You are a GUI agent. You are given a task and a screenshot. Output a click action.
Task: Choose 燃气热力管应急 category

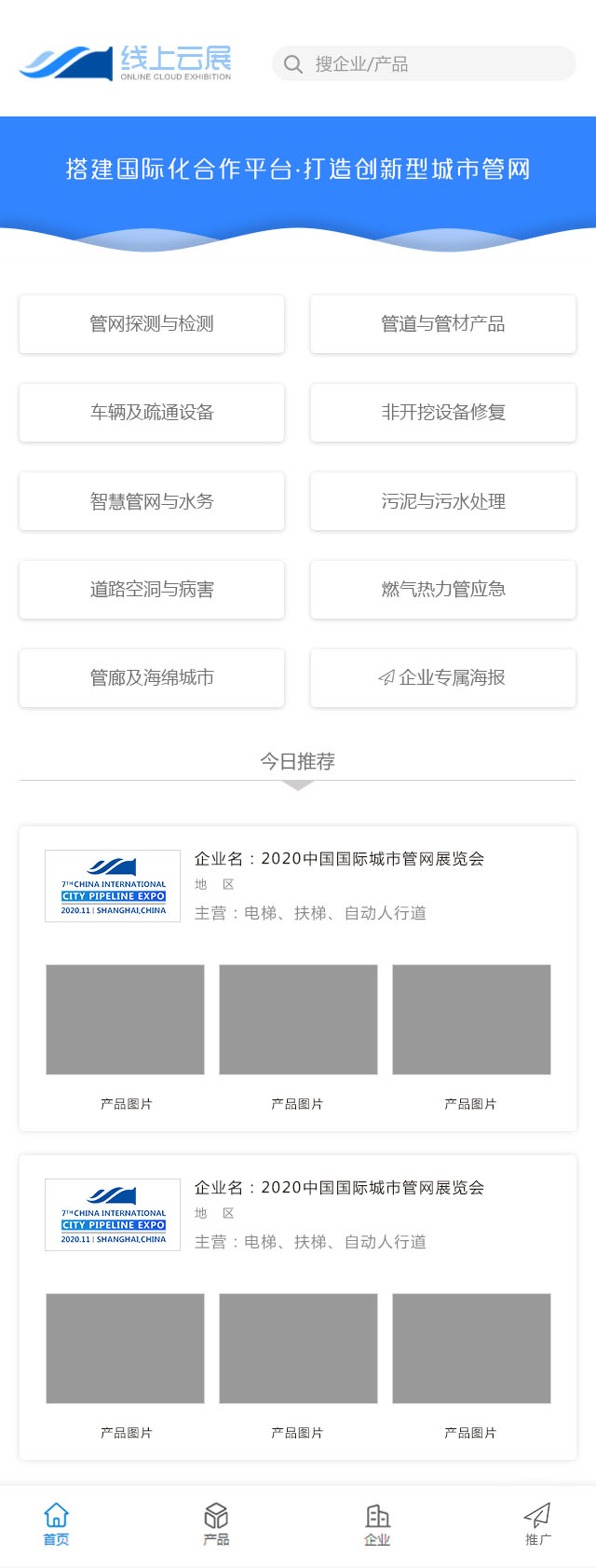coord(443,590)
